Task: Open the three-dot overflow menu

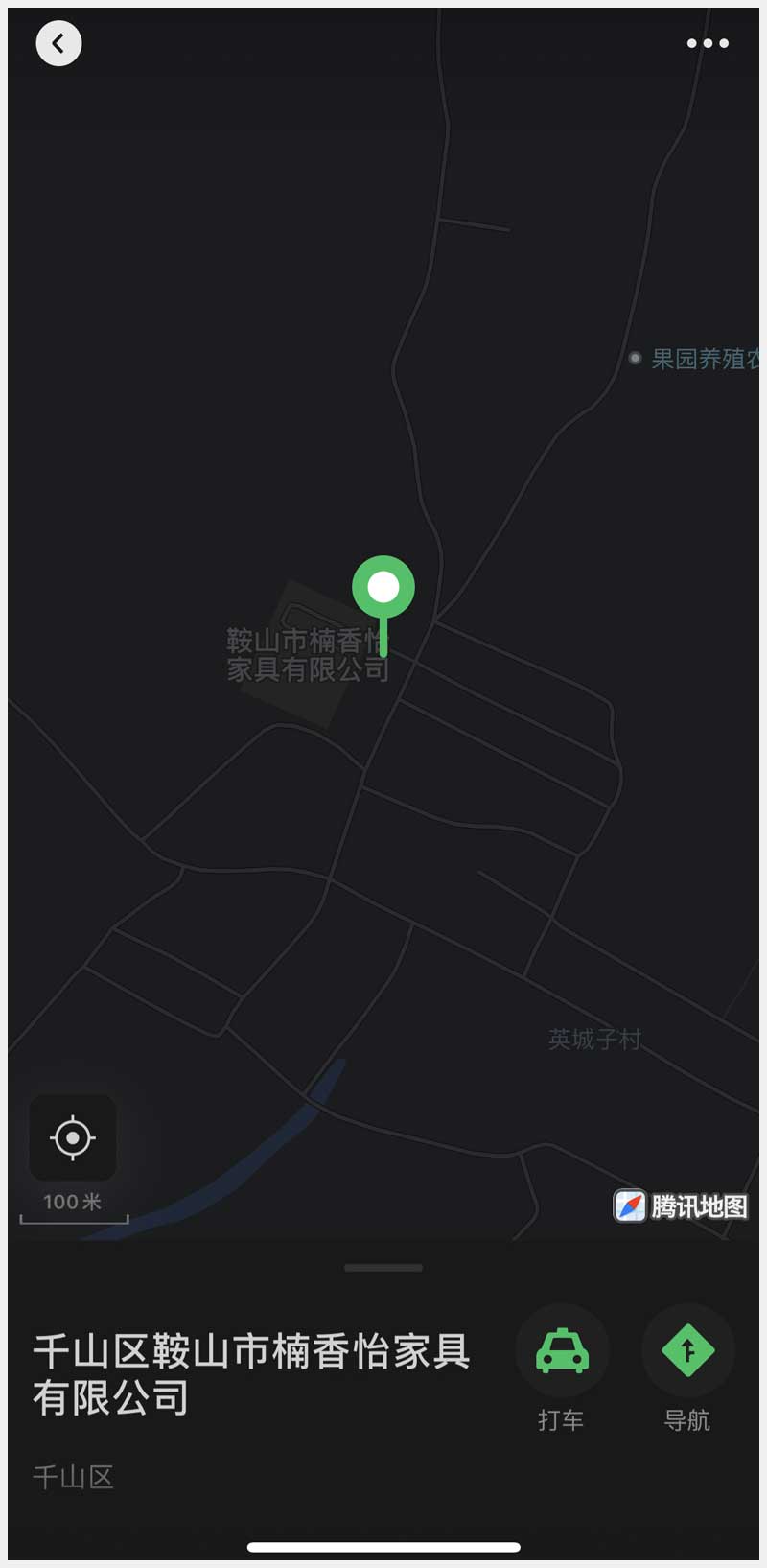Action: pyautogui.click(x=708, y=43)
